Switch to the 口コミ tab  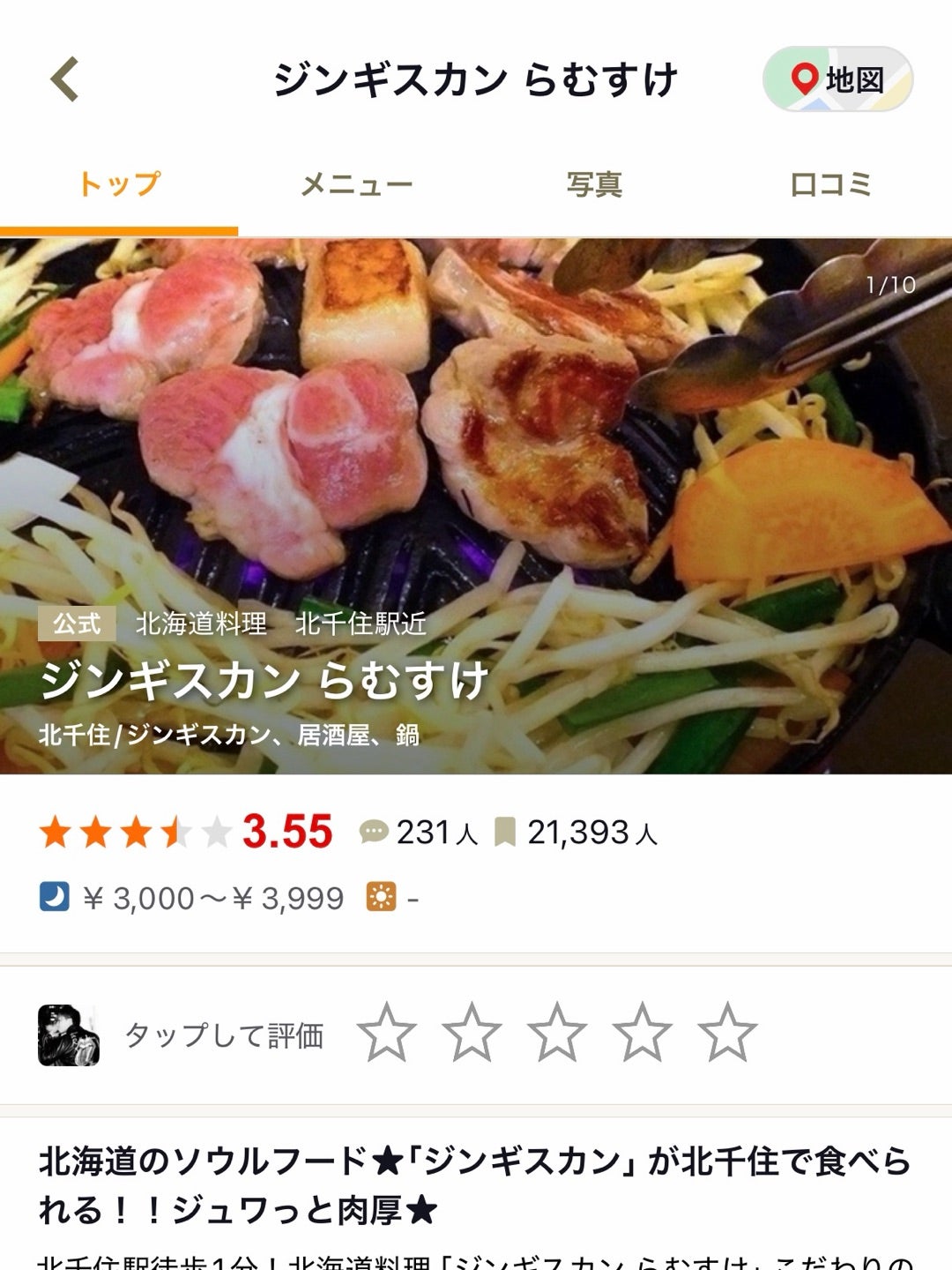click(830, 184)
